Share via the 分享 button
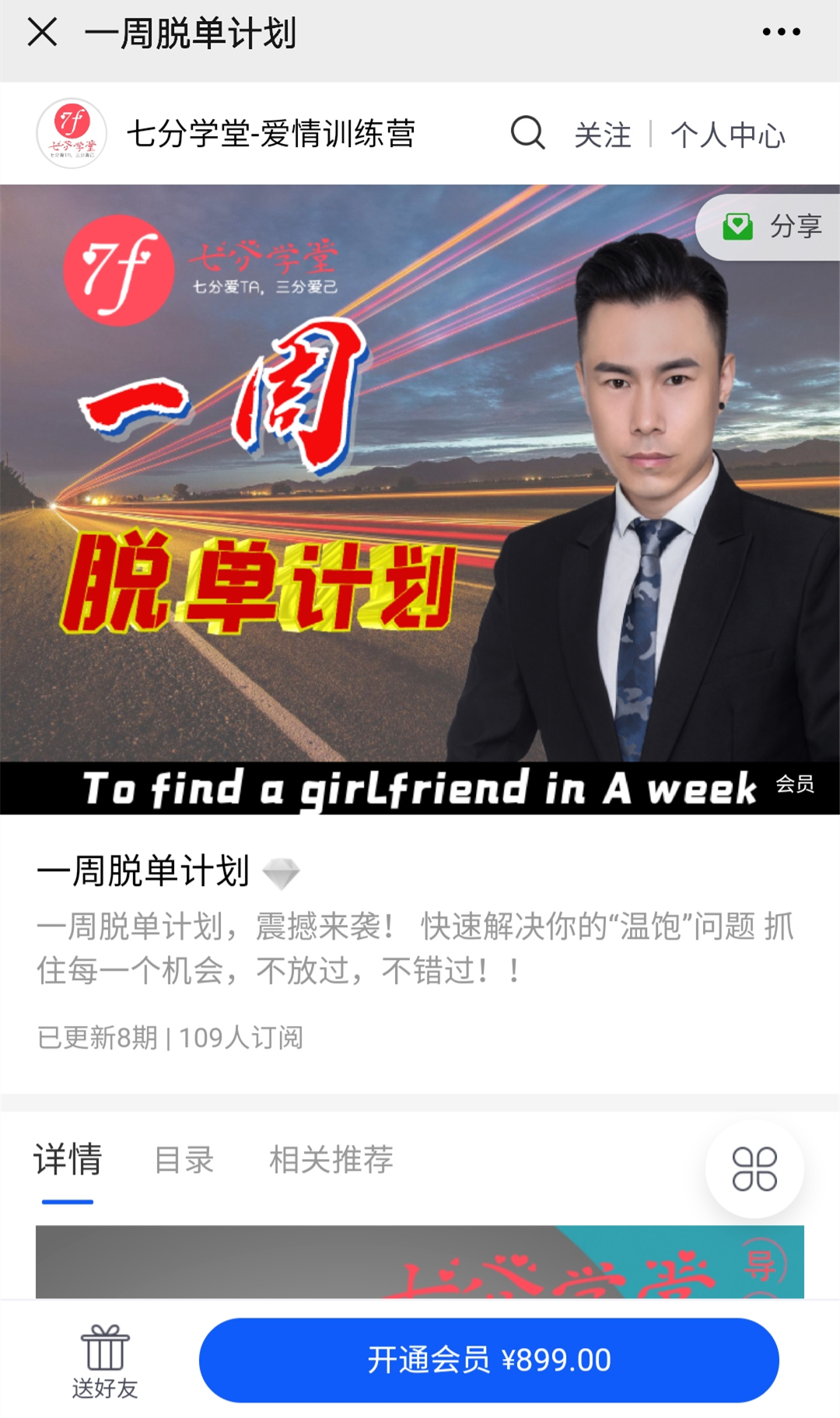Viewport: 840px width, 1418px height. click(772, 226)
